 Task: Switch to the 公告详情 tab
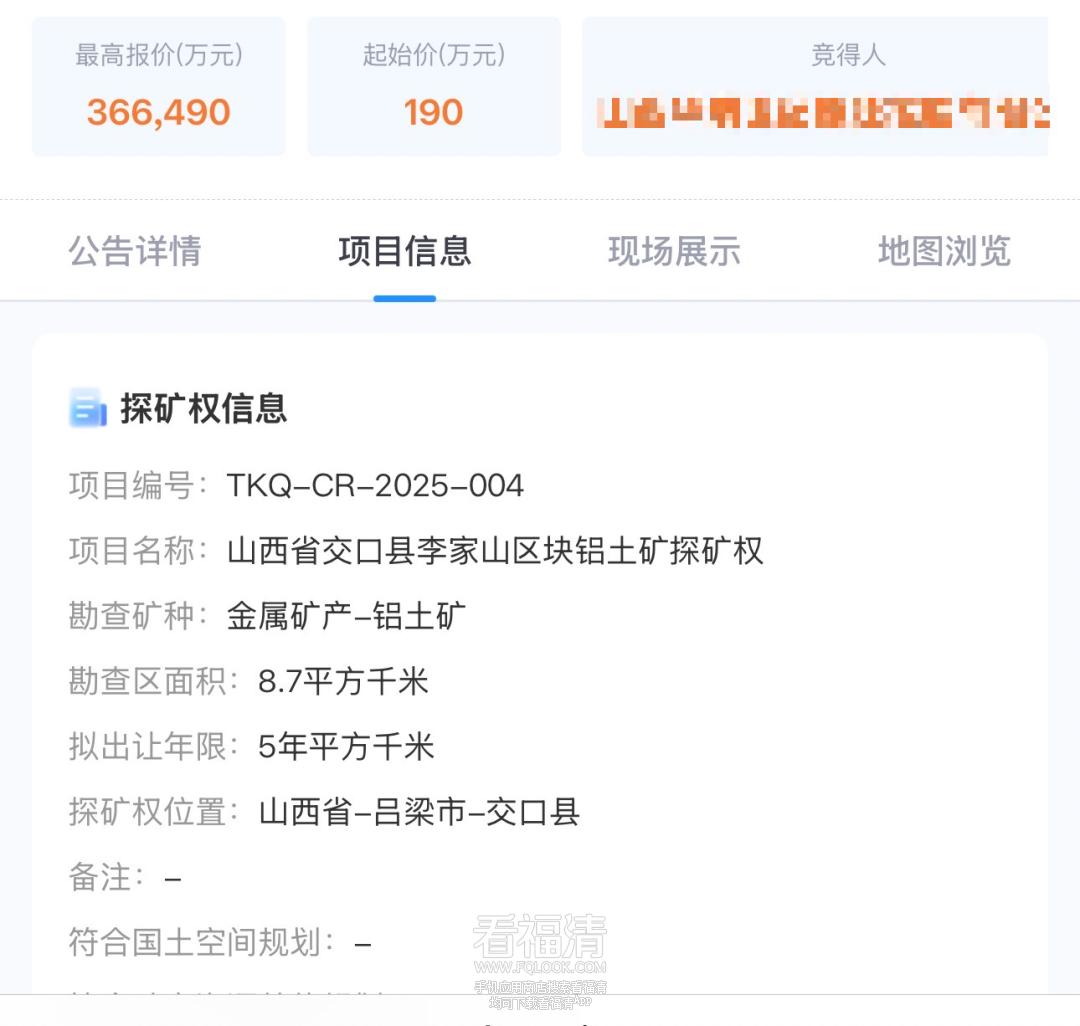(x=135, y=251)
